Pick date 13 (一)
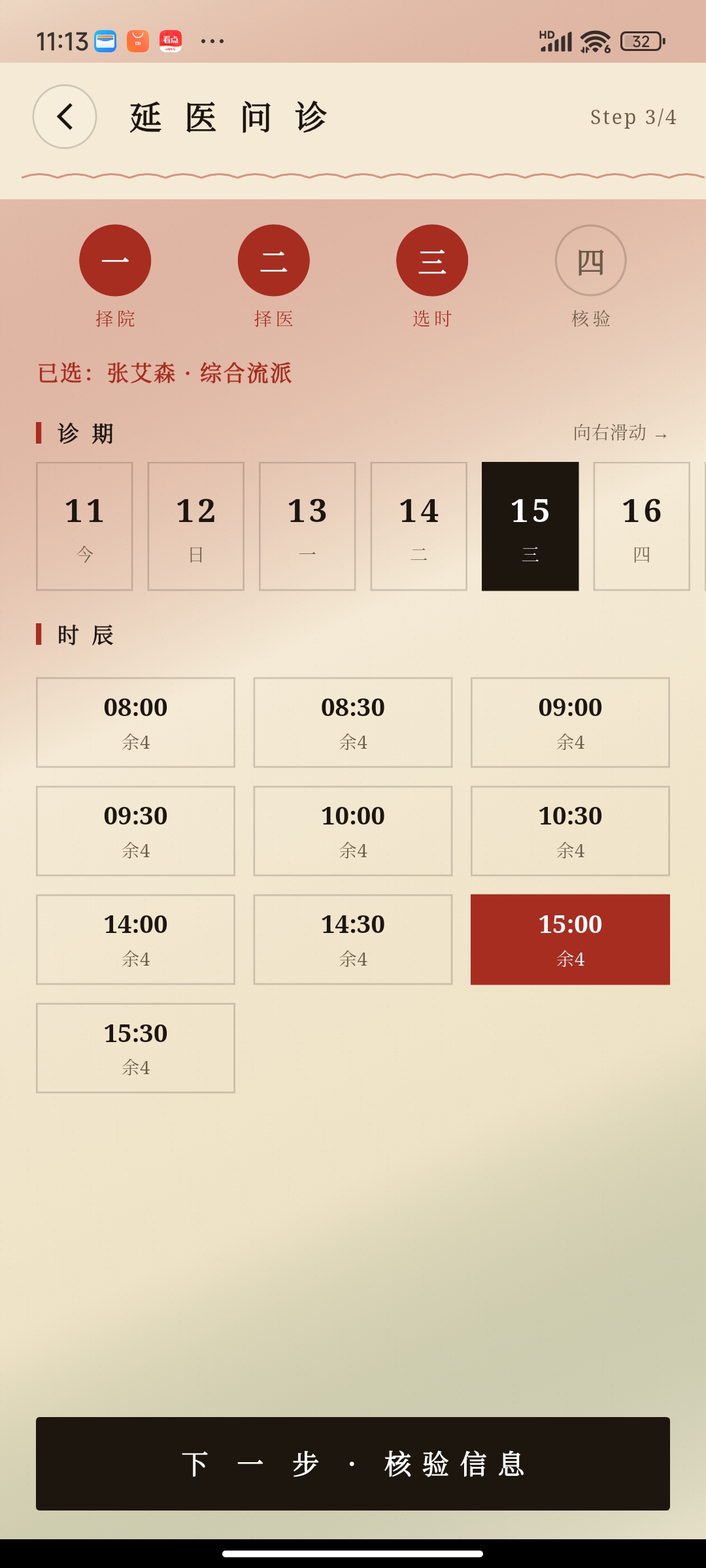The image size is (706, 1568). pos(307,527)
